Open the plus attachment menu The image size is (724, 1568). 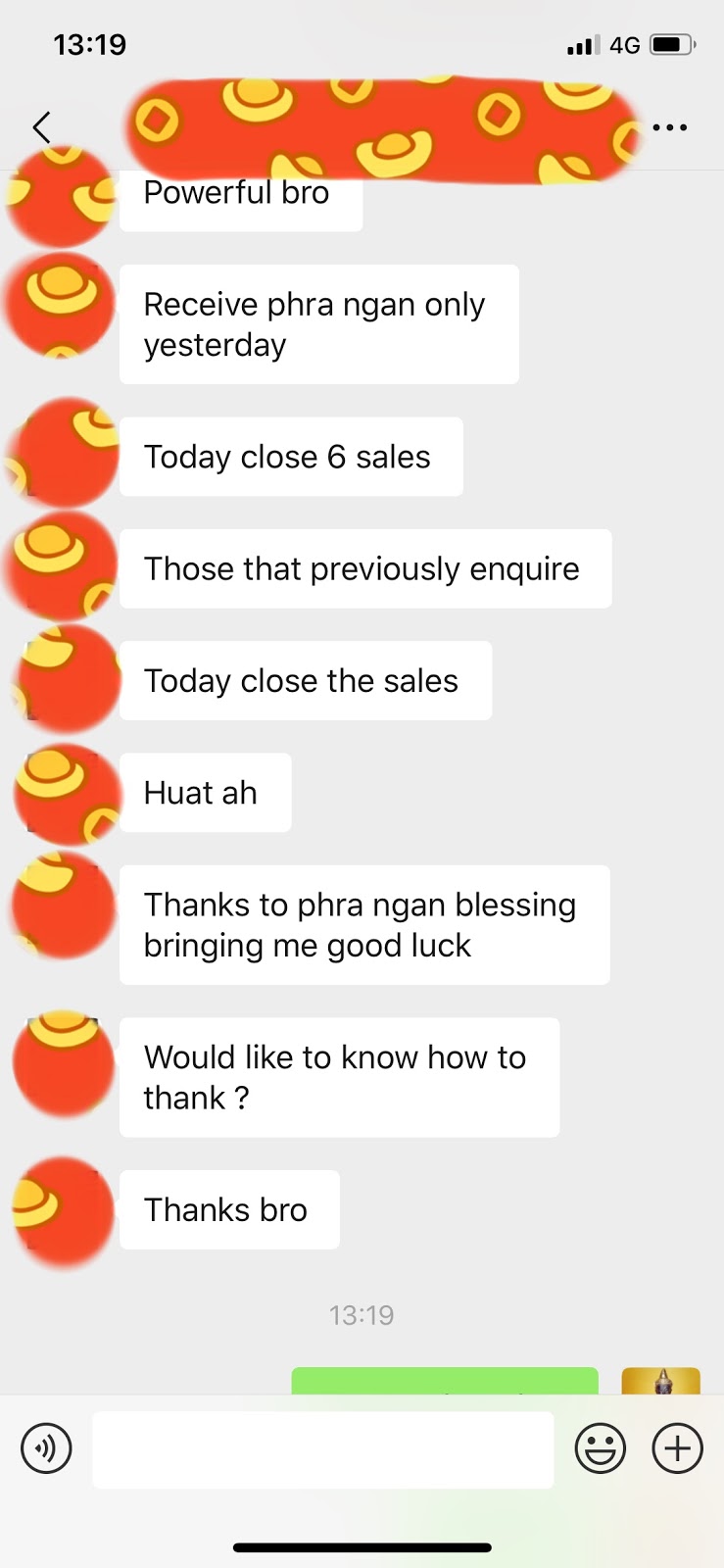click(678, 1448)
